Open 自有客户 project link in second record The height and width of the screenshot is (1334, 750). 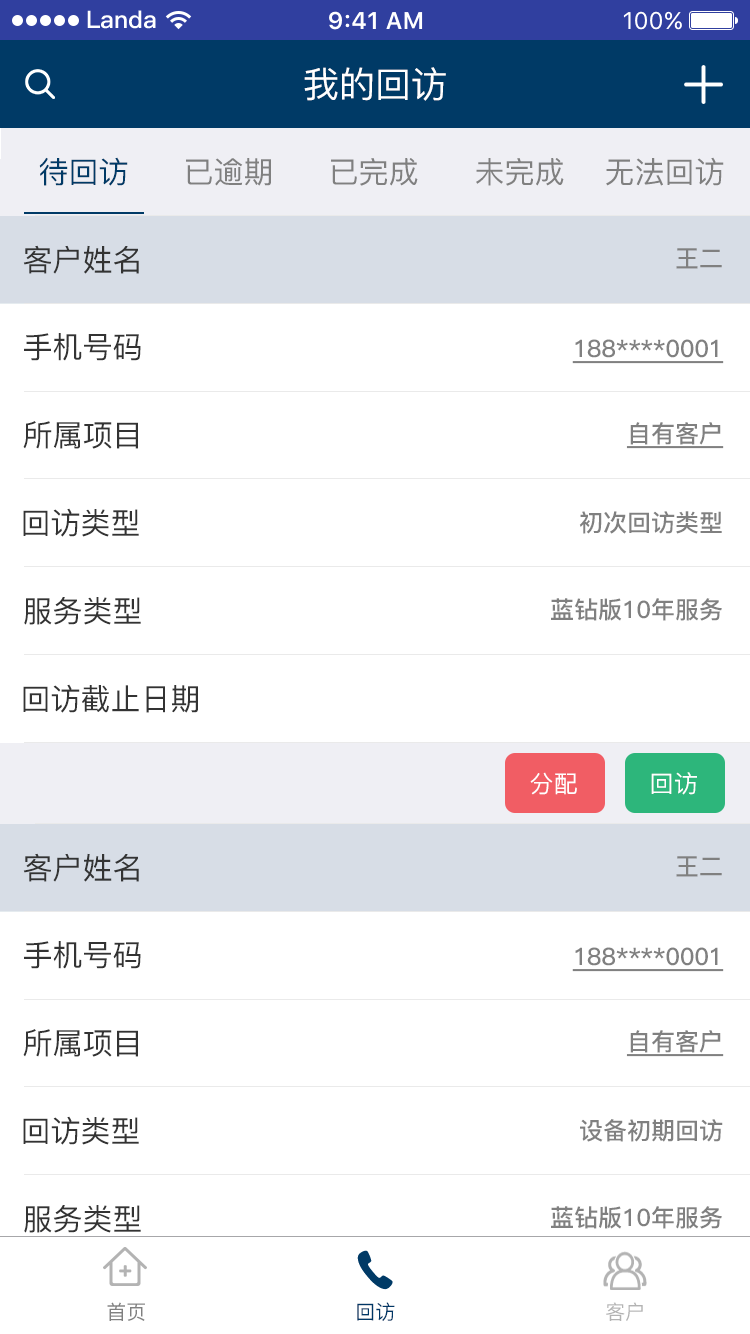[x=675, y=1043]
